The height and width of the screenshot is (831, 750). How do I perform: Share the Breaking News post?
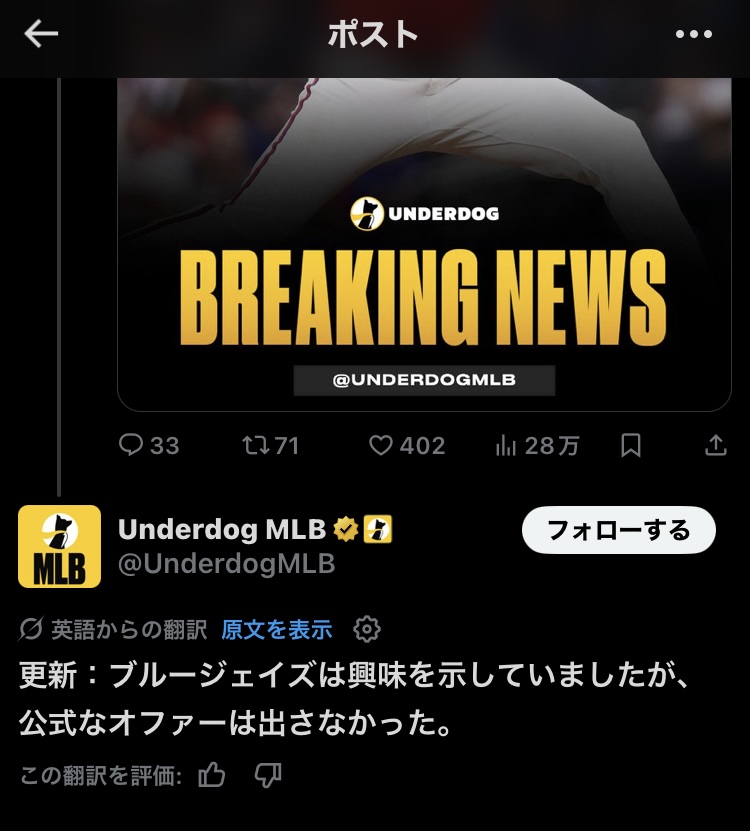click(716, 445)
